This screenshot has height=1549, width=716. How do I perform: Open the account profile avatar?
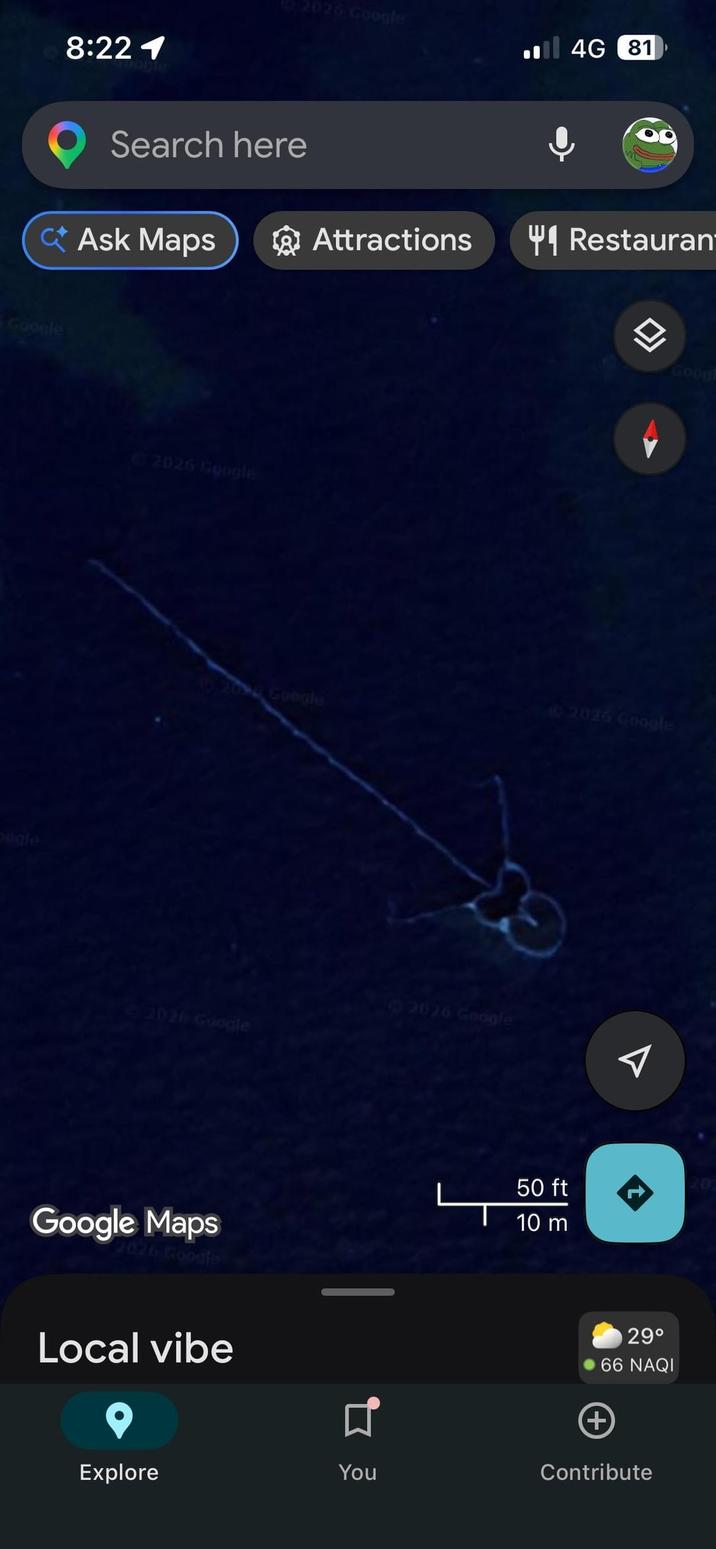point(650,145)
